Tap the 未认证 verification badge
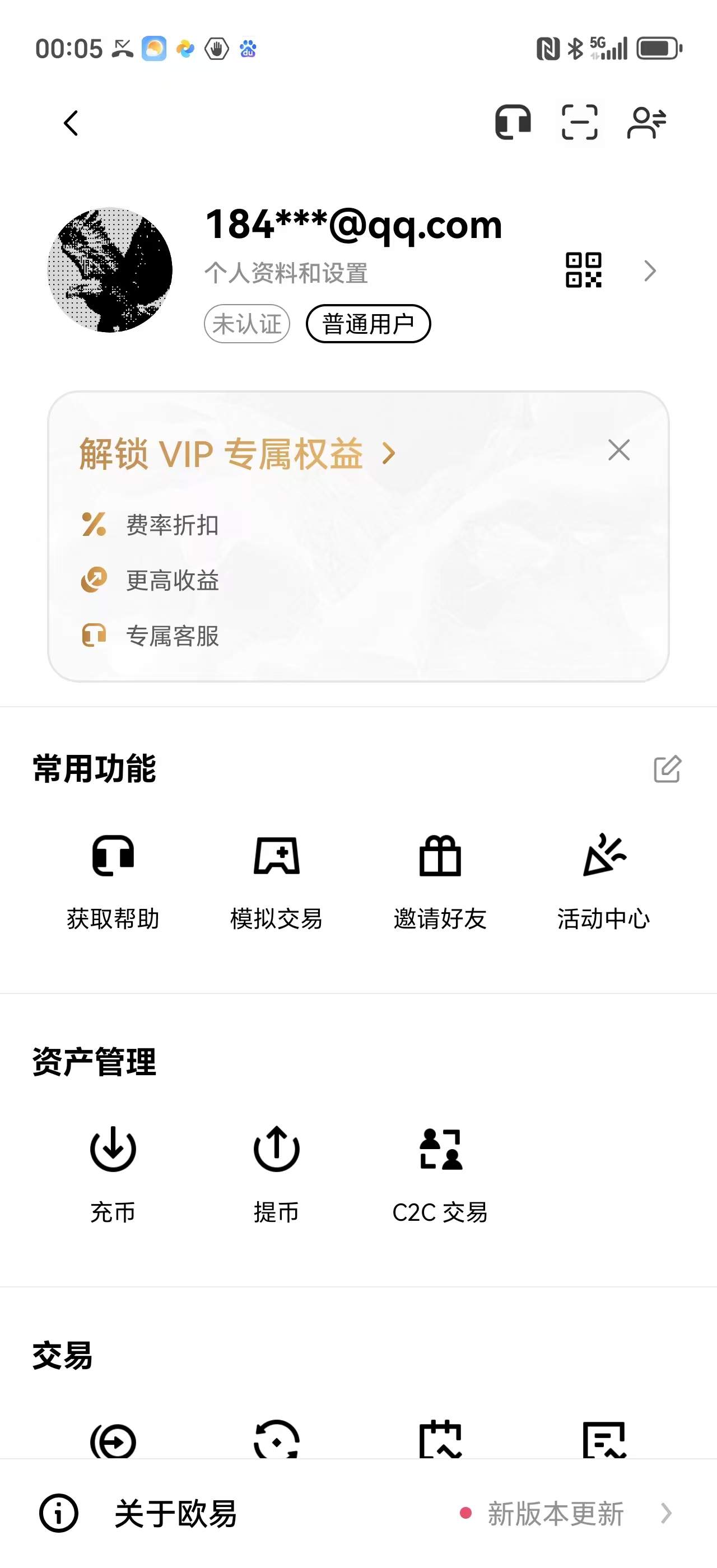This screenshot has height=1568, width=717. coord(246,324)
